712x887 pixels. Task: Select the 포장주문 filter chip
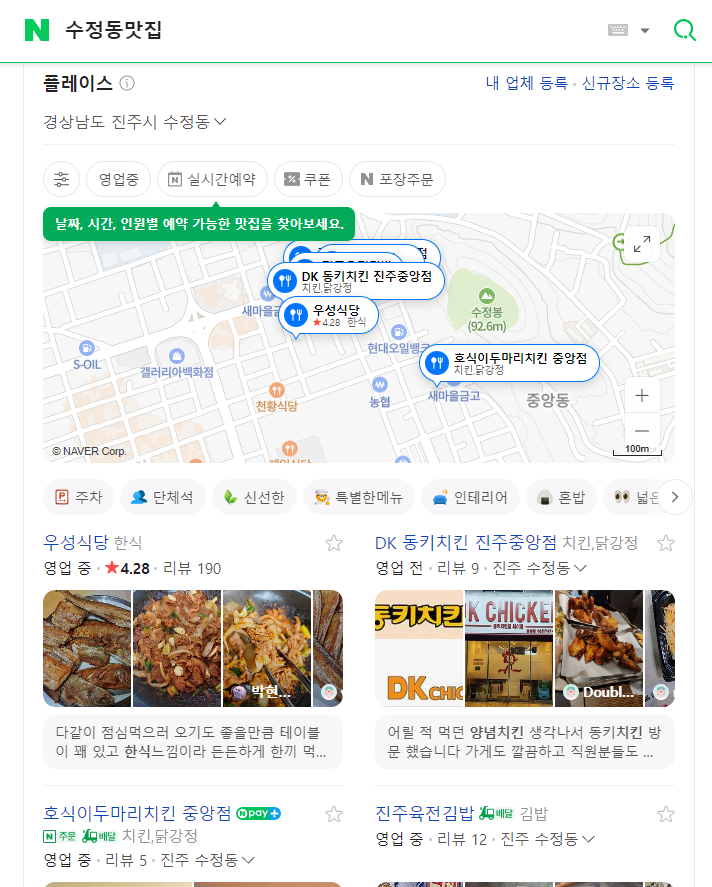[397, 180]
